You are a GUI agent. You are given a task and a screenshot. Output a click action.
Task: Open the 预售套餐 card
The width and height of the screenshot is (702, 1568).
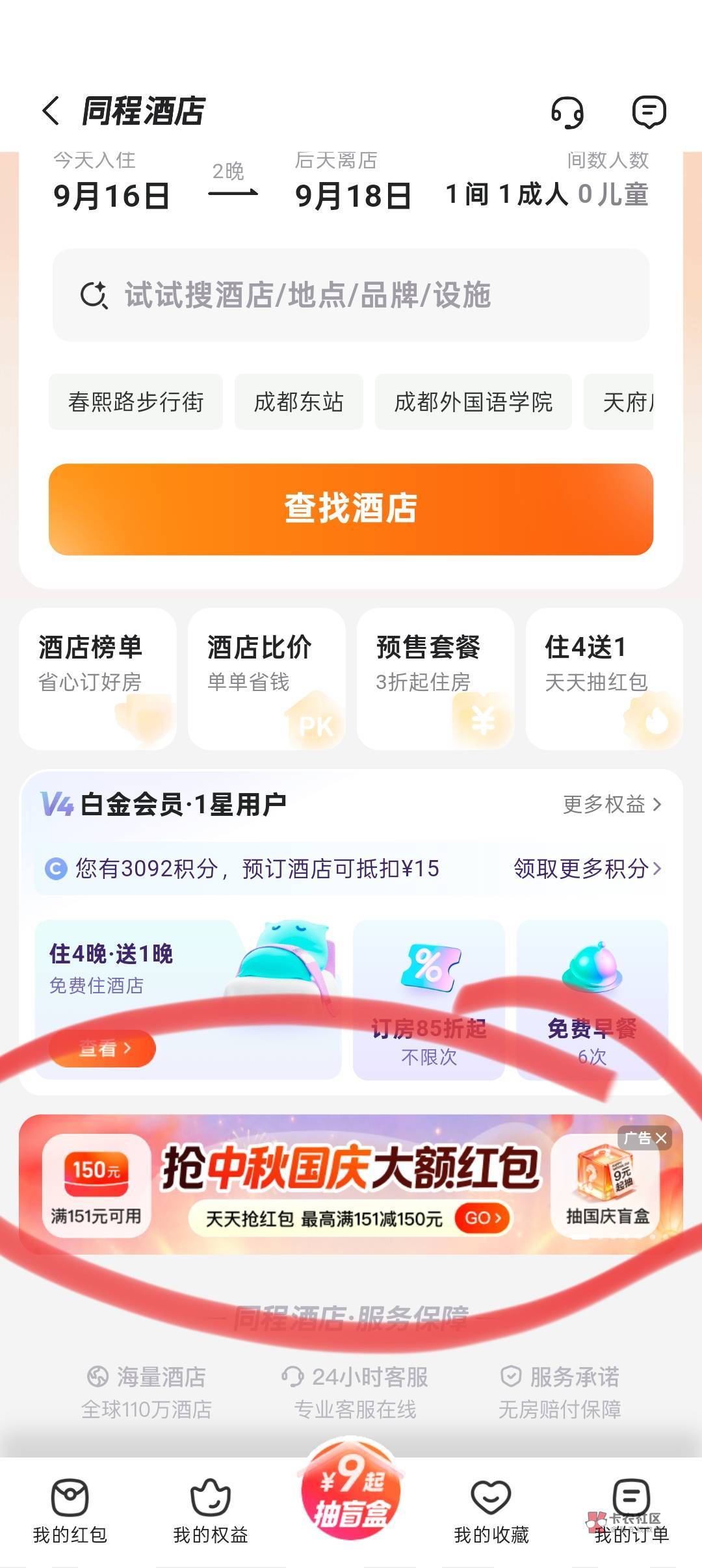pos(435,679)
